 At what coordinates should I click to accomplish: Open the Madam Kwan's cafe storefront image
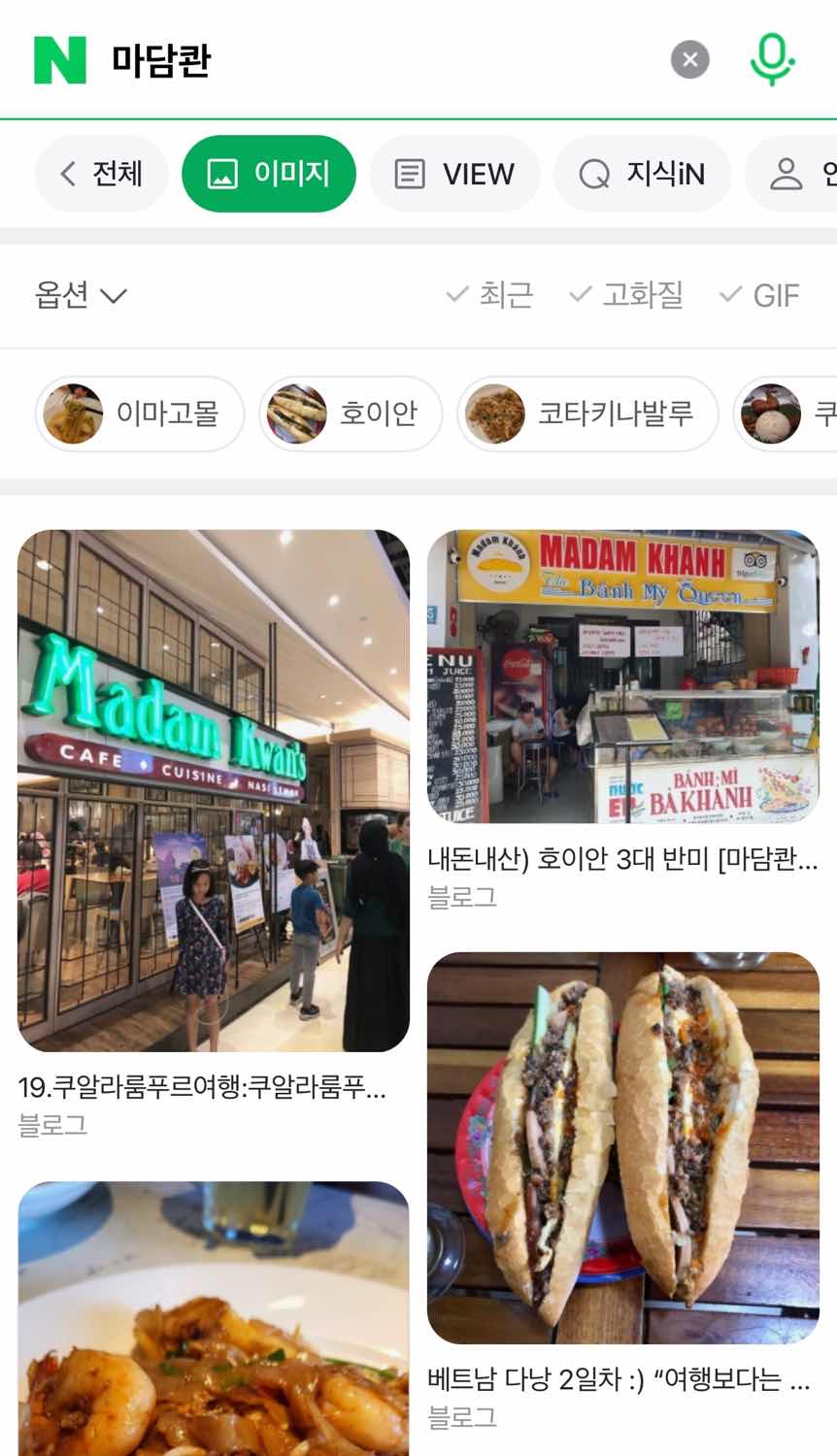pyautogui.click(x=214, y=790)
